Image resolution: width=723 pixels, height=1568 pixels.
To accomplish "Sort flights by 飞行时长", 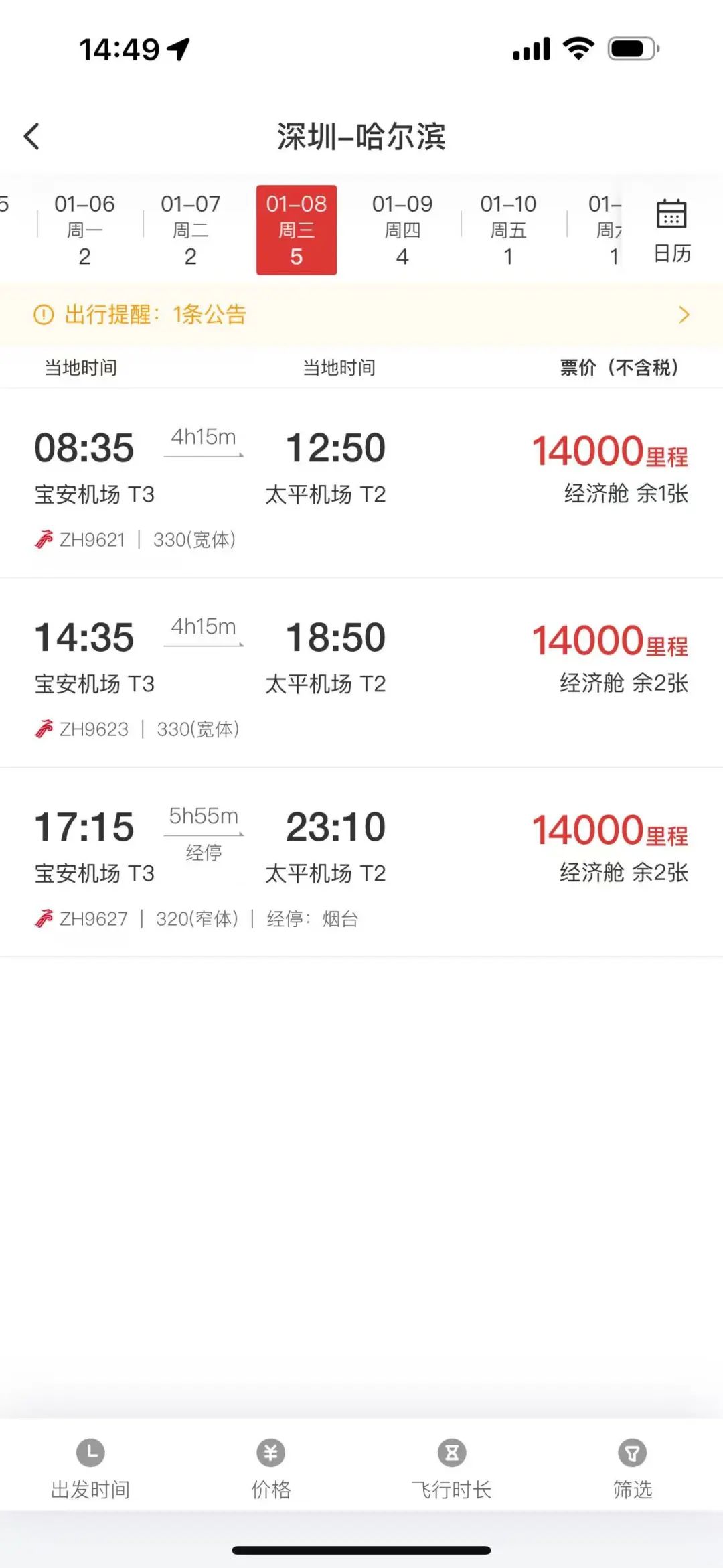I will click(x=452, y=1468).
